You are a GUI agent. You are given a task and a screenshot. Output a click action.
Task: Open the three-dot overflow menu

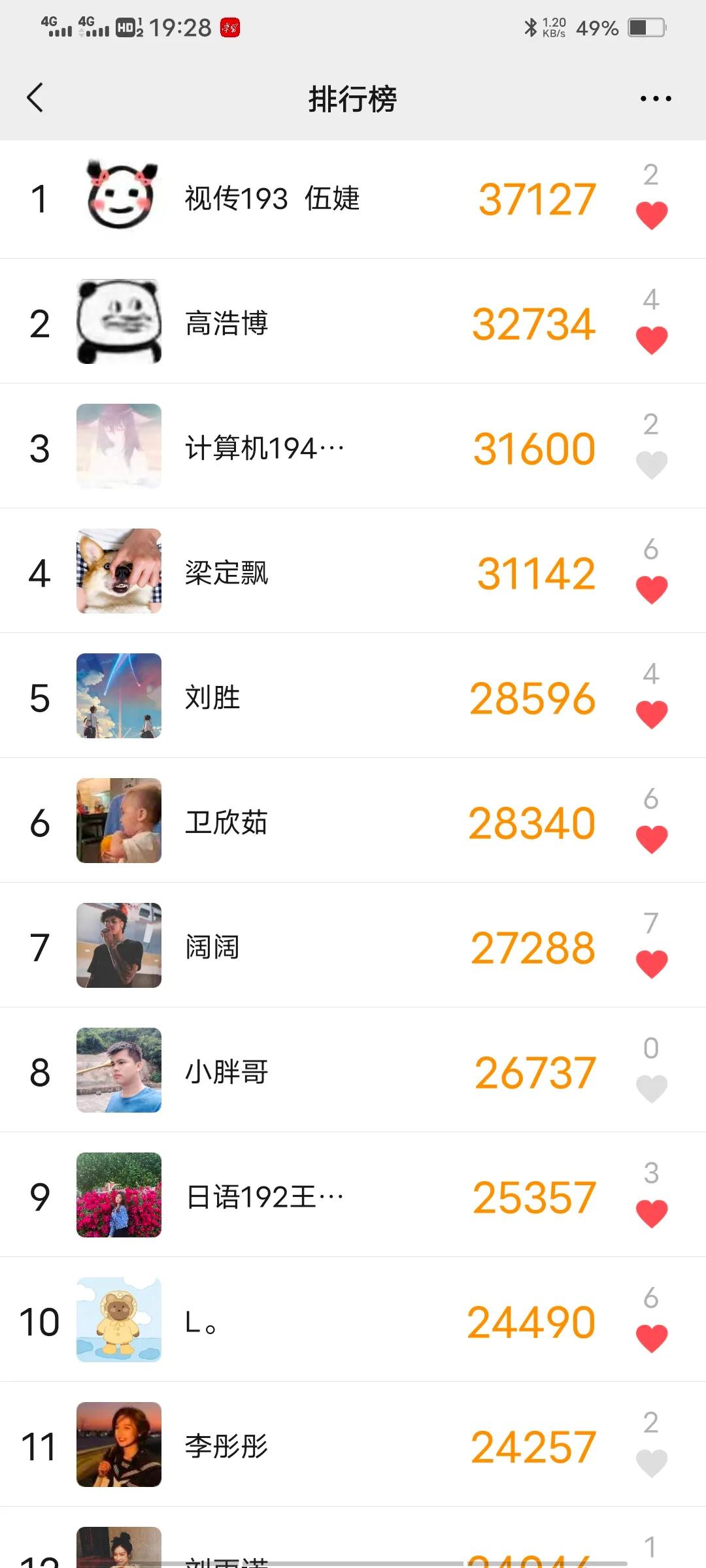tap(655, 99)
